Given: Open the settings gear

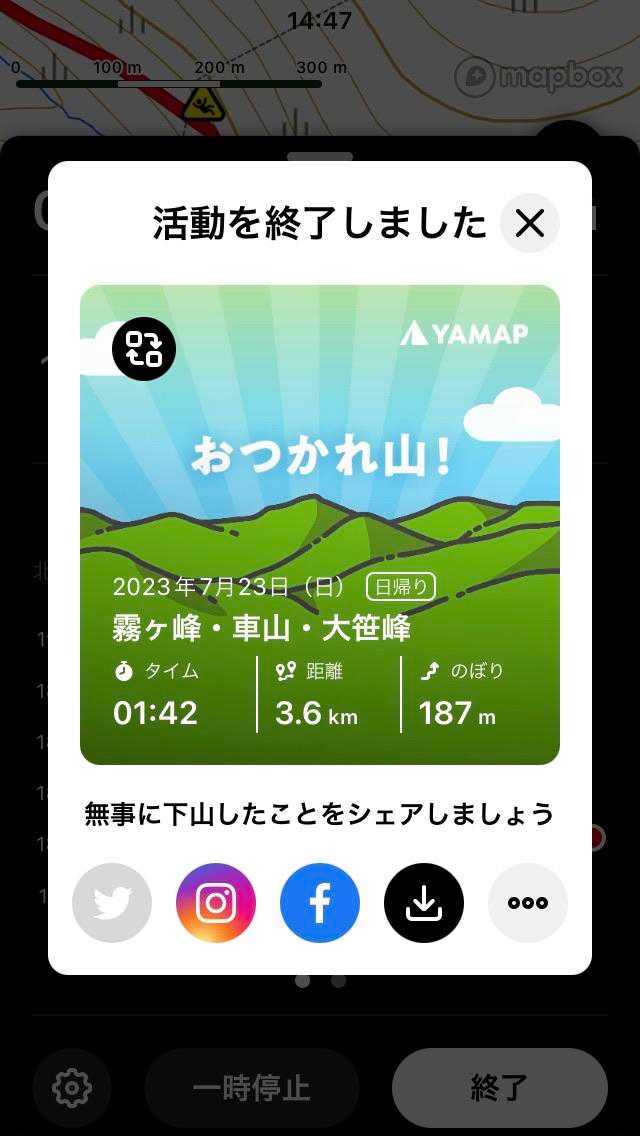Looking at the screenshot, I should 72,1087.
